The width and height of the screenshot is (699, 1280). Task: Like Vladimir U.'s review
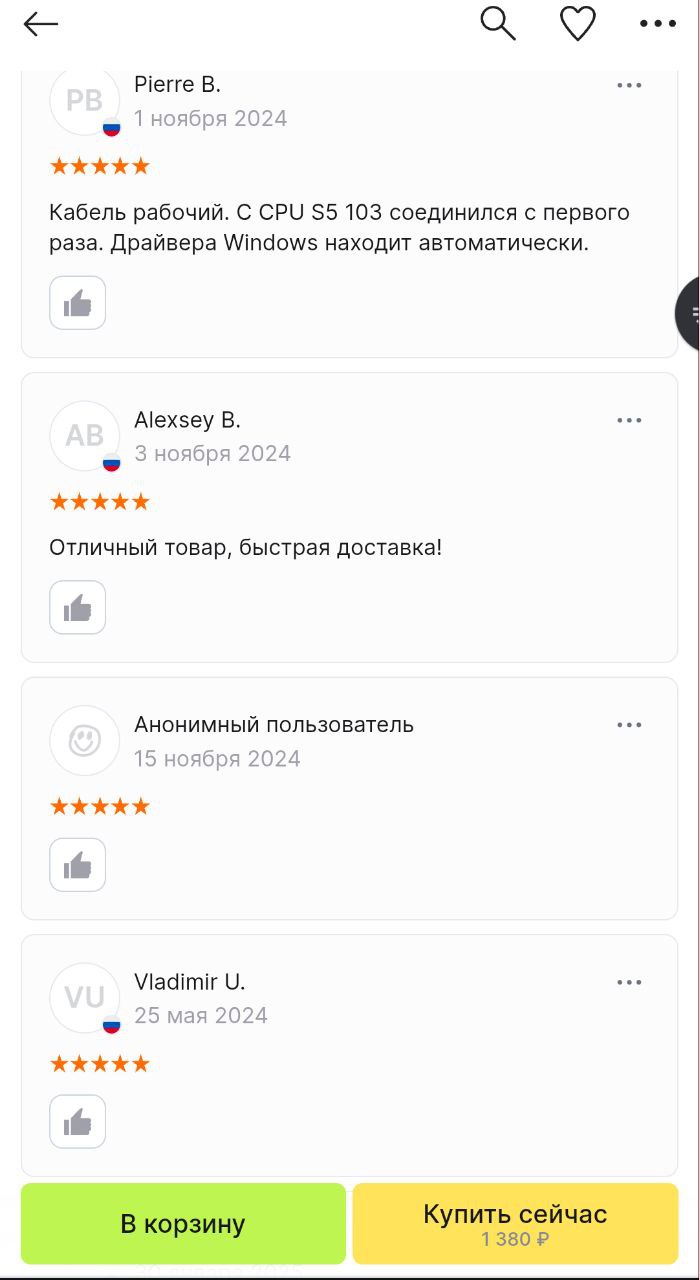pos(78,1122)
